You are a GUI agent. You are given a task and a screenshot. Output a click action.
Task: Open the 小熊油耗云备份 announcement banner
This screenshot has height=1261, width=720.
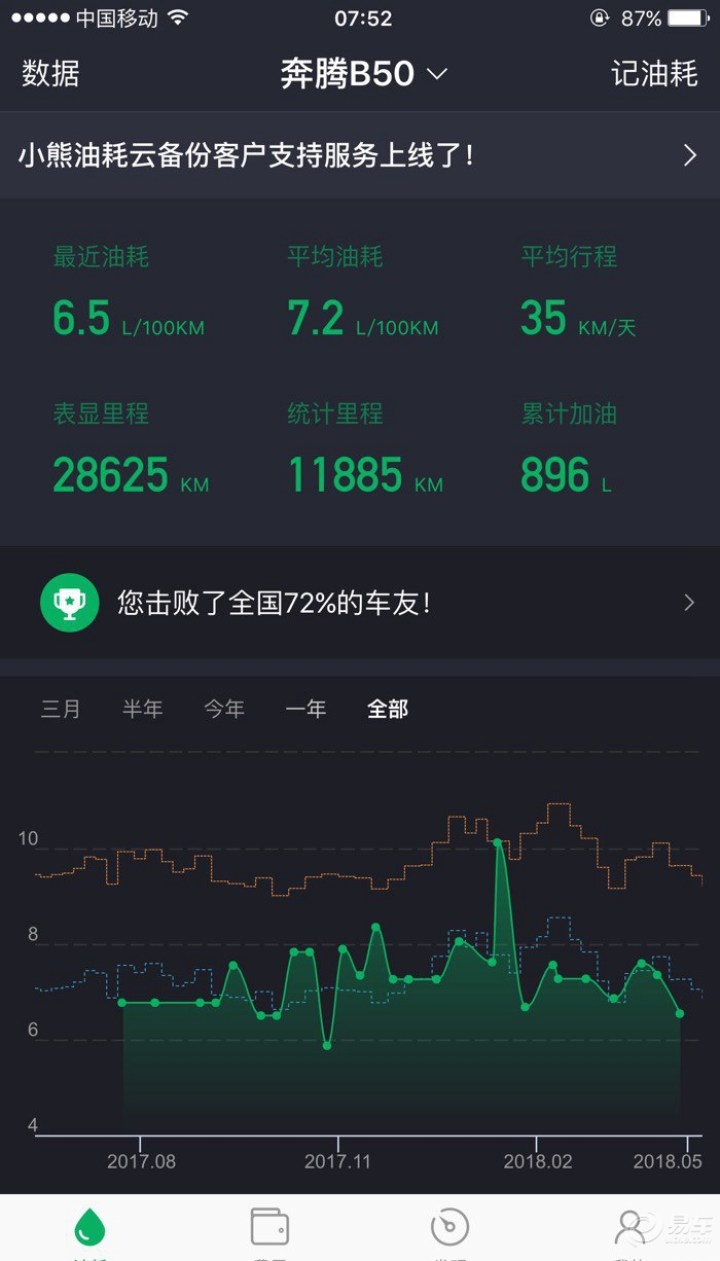coord(360,155)
